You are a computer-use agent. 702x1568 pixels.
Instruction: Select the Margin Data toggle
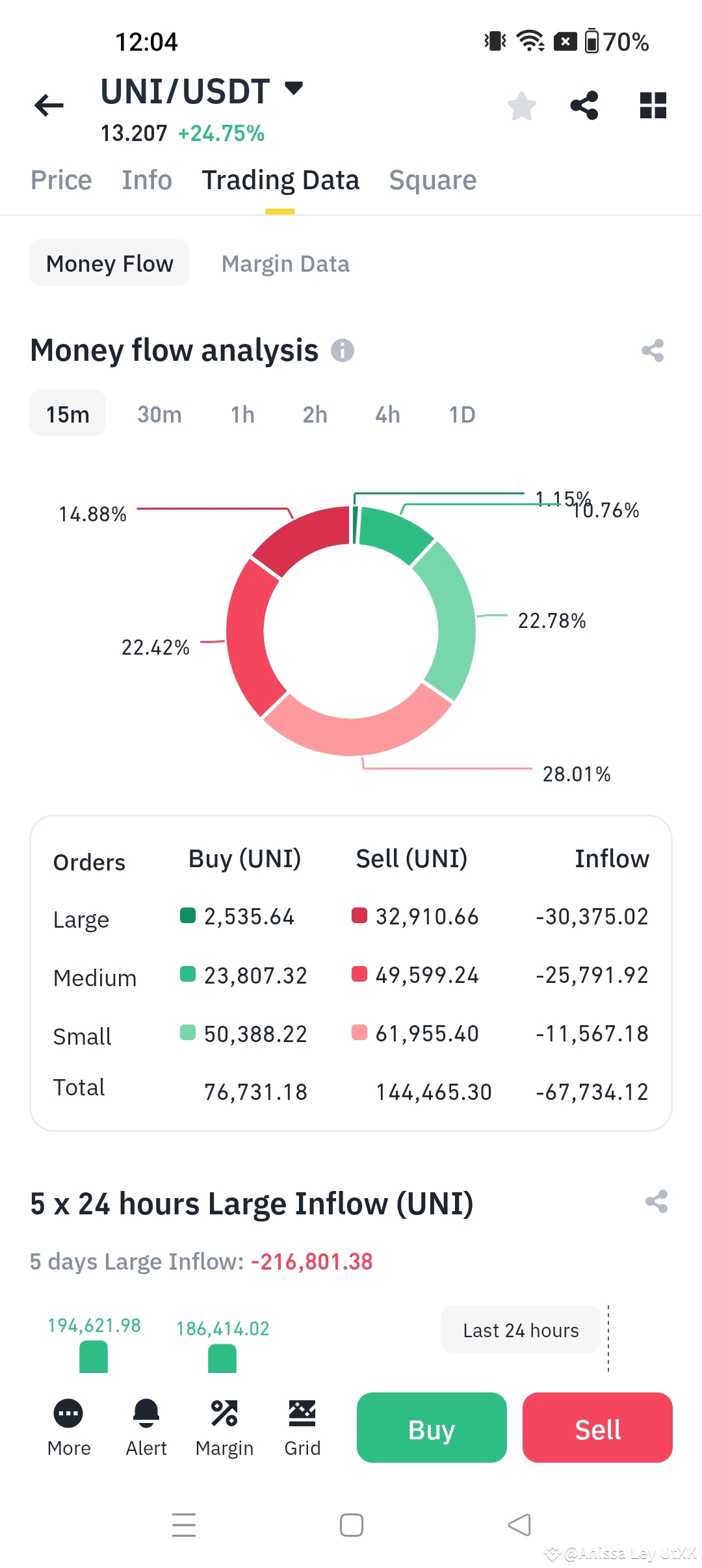[x=285, y=263]
